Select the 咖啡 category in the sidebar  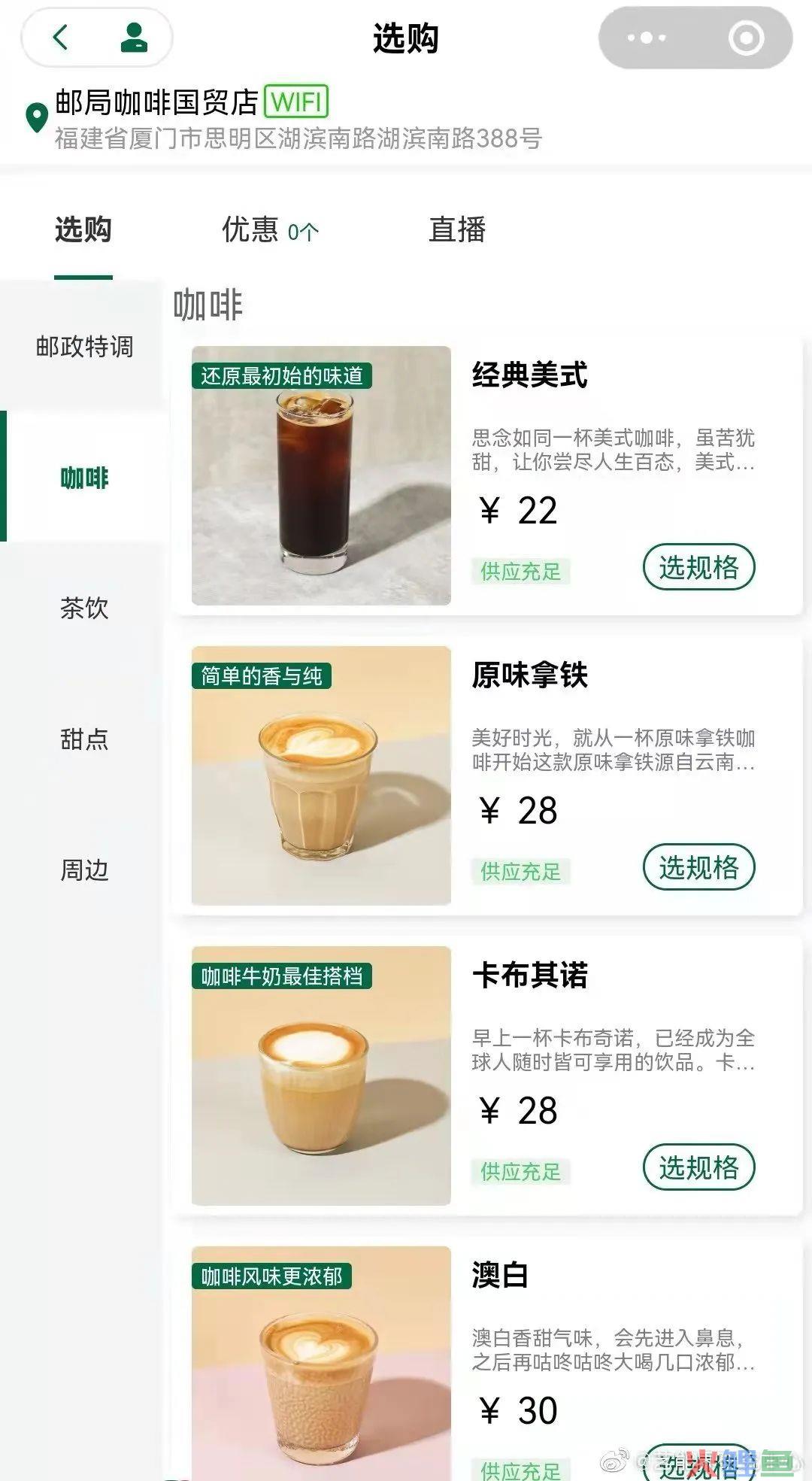click(84, 477)
